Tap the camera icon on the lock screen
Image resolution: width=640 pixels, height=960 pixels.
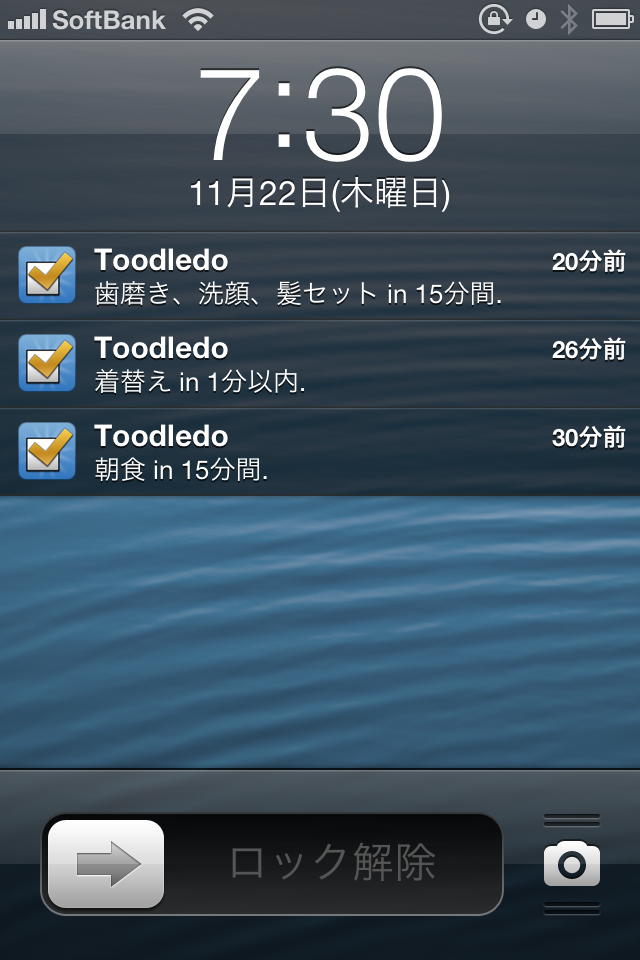point(572,865)
